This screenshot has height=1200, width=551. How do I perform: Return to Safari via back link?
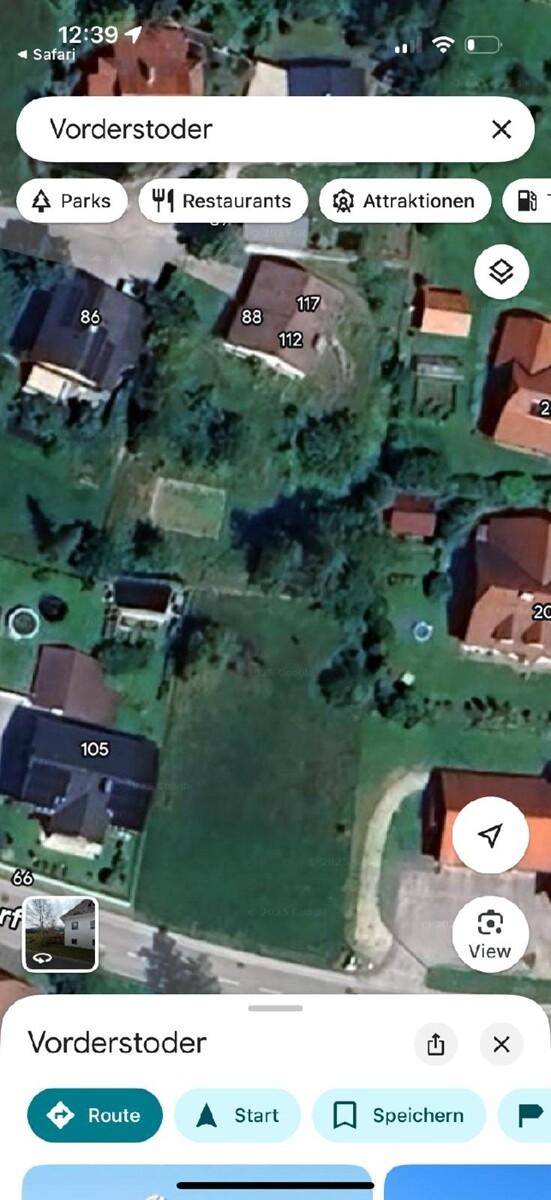coord(47,55)
